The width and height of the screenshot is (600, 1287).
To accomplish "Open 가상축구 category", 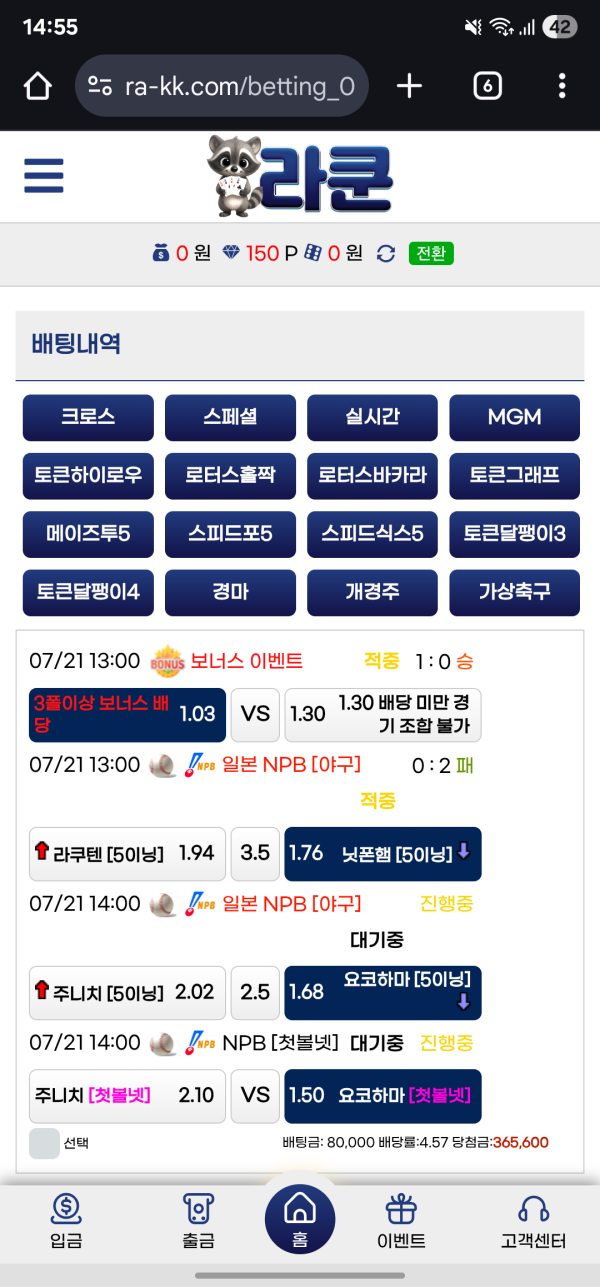I will pos(514,592).
